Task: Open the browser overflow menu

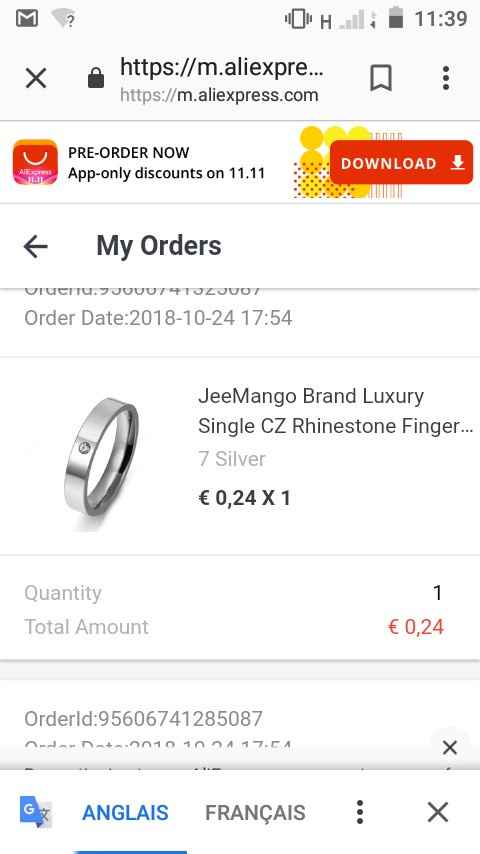Action: click(x=446, y=78)
